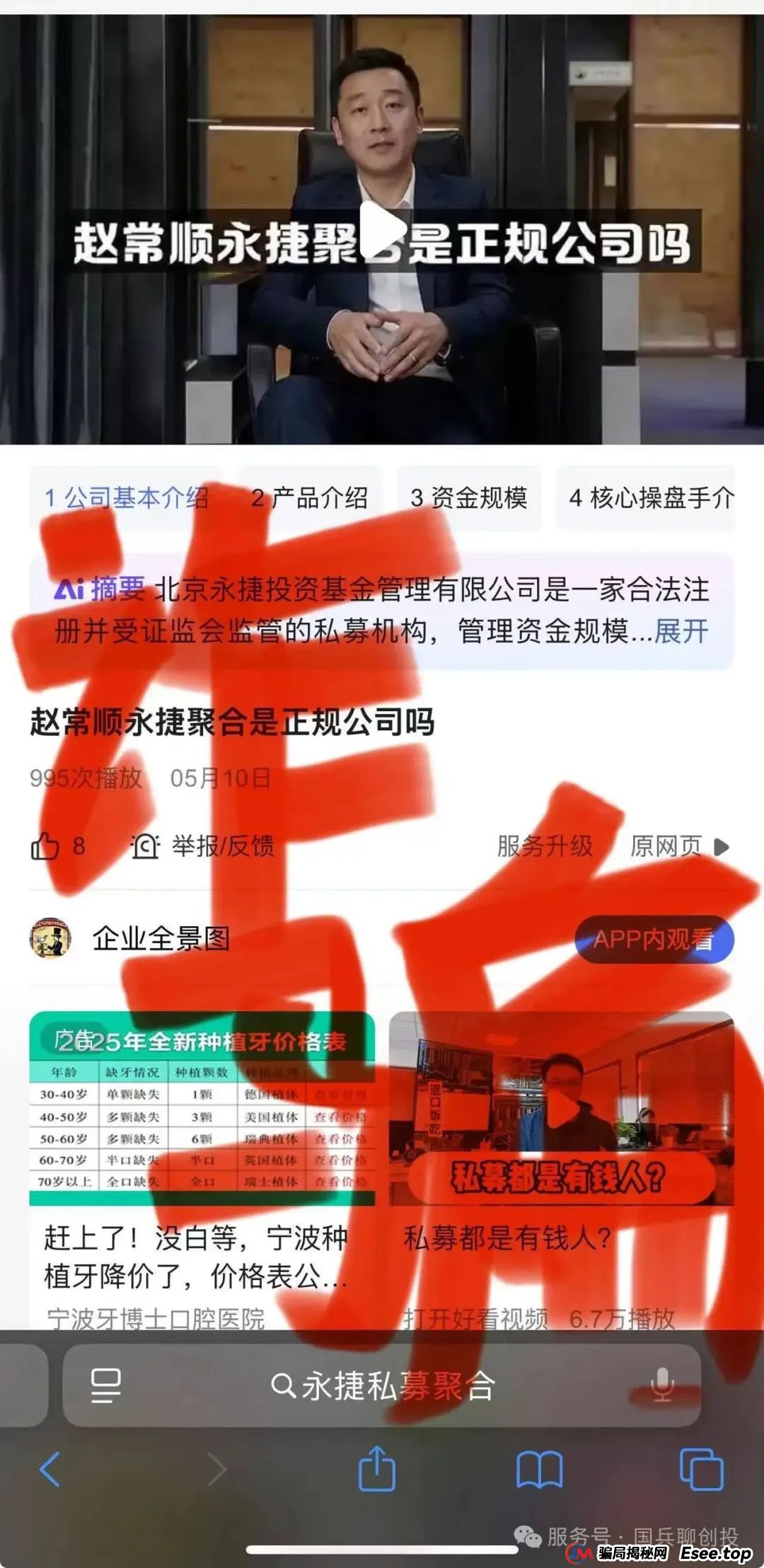The height and width of the screenshot is (1568, 764).
Task: Share this page from the Safari toolbar
Action: 377,1470
